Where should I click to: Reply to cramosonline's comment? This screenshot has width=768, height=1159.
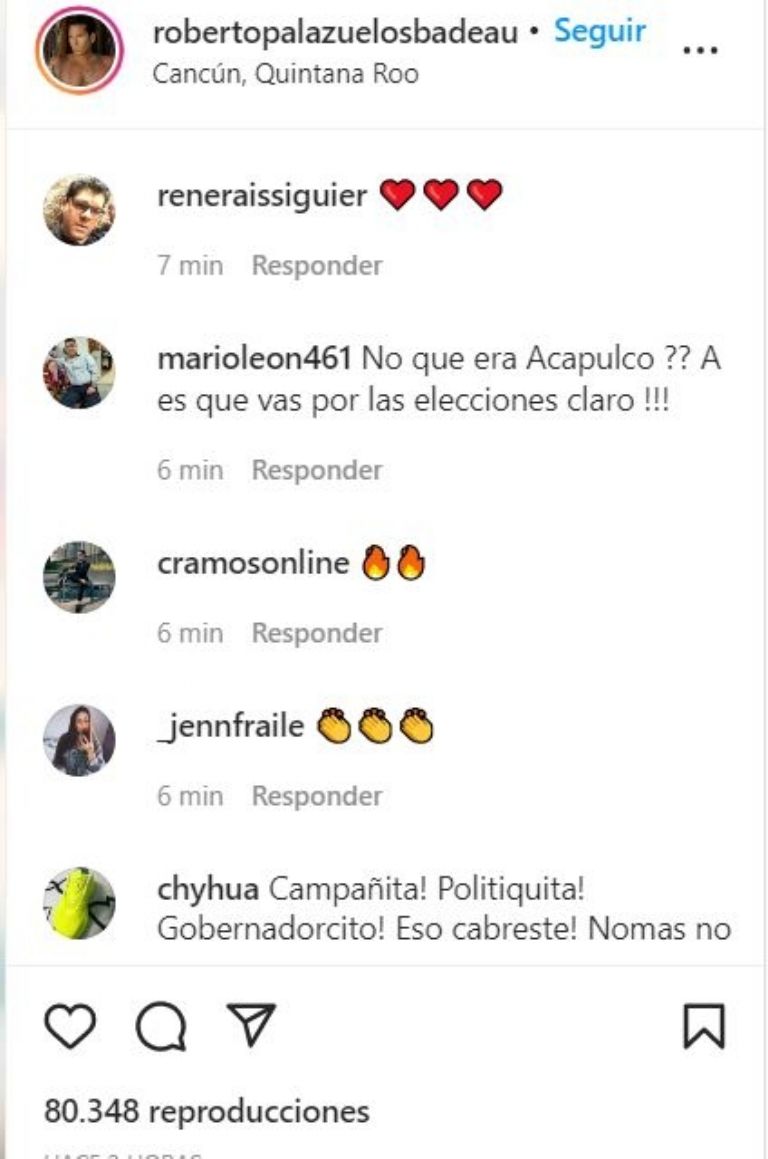tap(316, 633)
